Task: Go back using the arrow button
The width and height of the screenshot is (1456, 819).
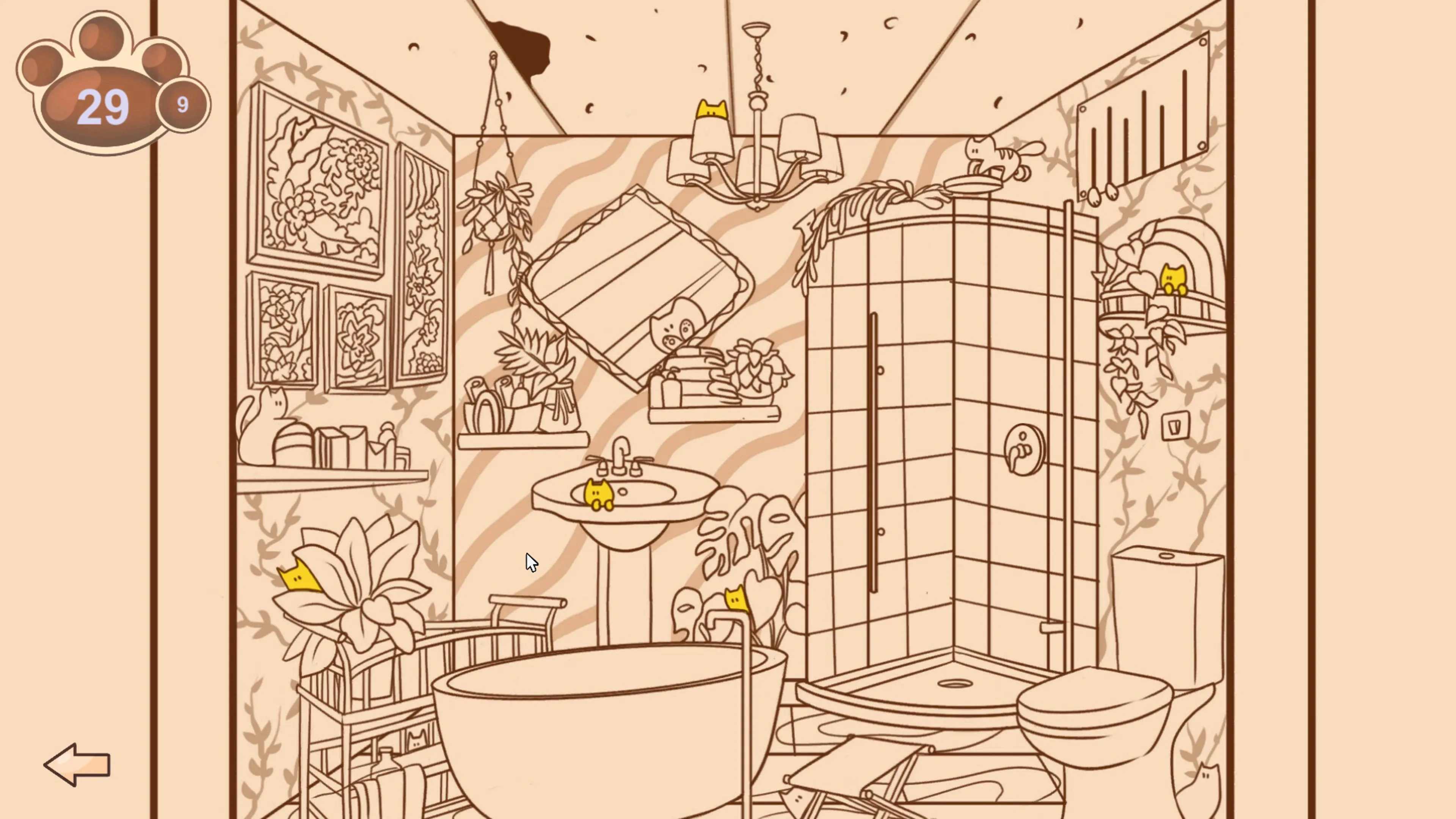Action: [77, 765]
